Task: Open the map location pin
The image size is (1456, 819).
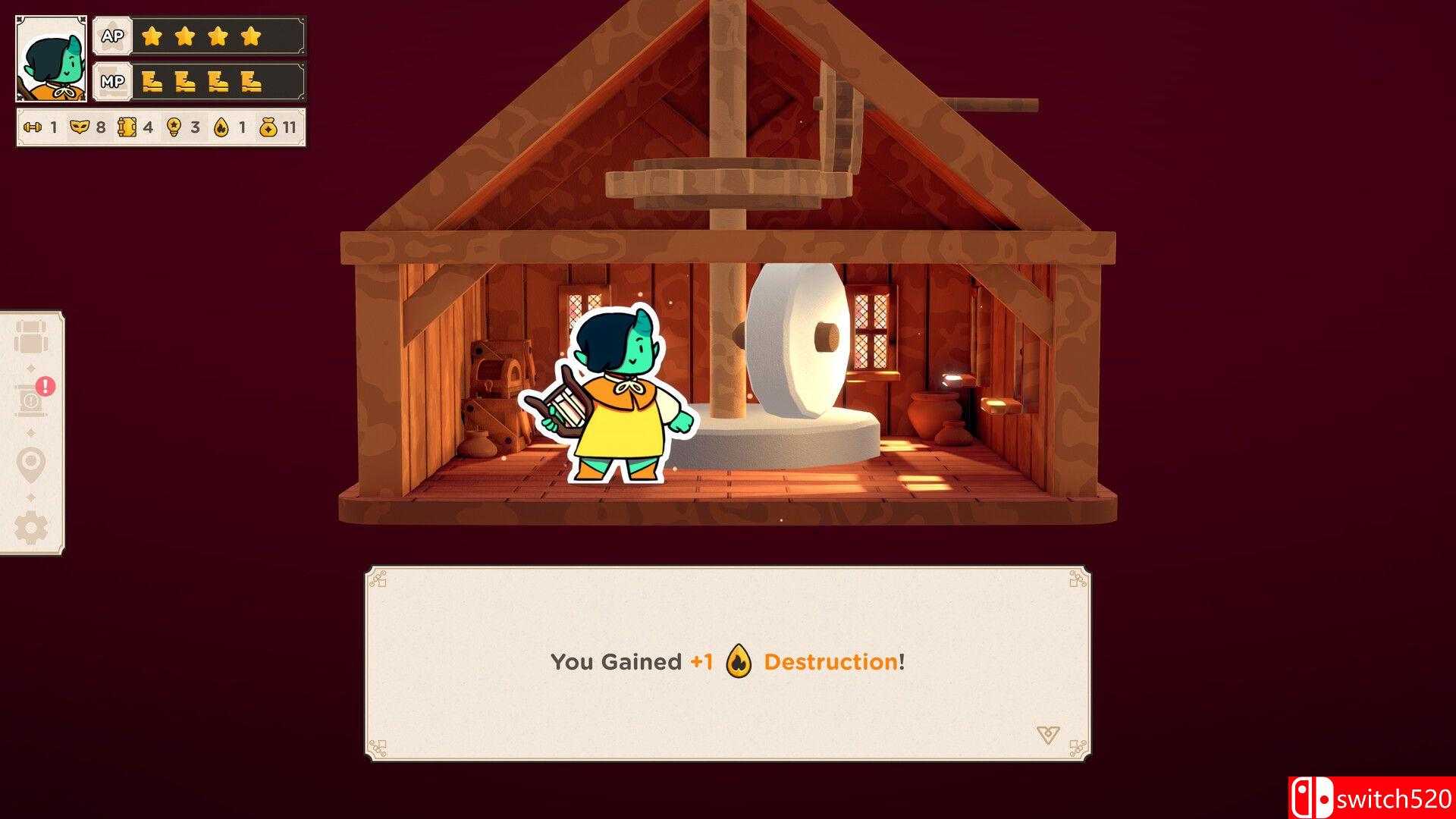Action: 30,464
